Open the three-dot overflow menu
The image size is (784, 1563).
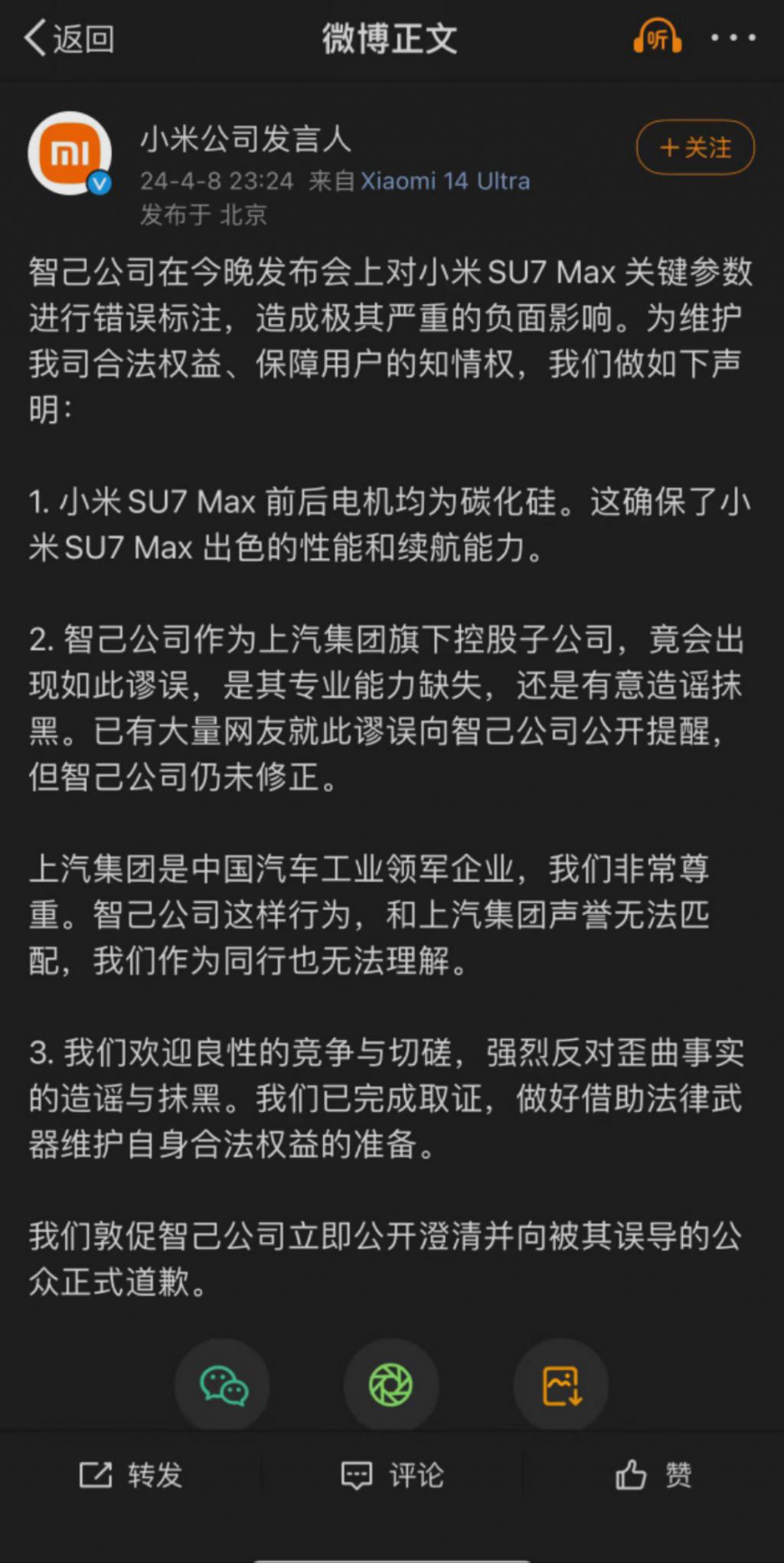pos(733,38)
